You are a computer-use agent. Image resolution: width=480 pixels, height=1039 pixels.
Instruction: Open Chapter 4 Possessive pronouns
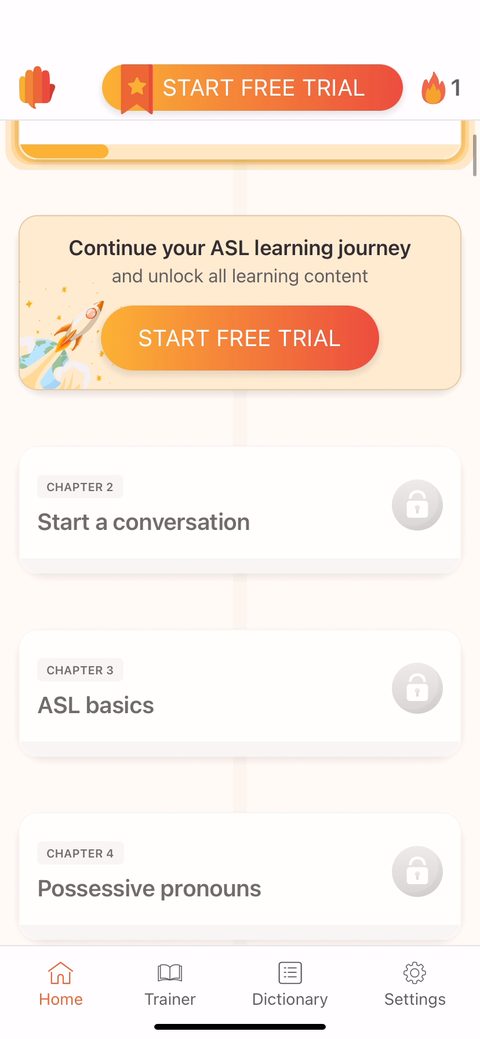click(x=240, y=877)
